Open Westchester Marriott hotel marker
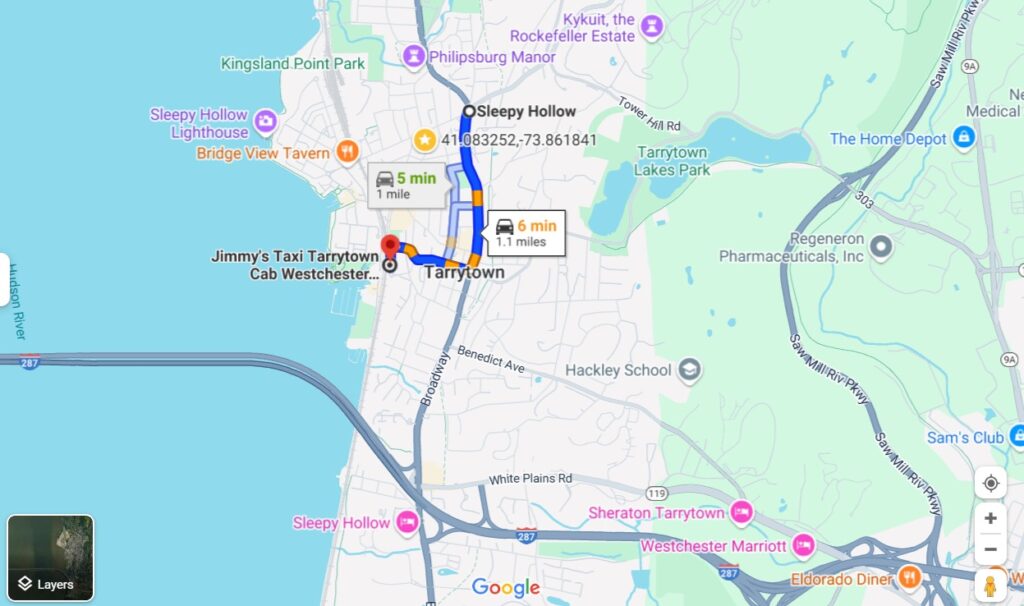1024x606 pixels. tap(802, 546)
